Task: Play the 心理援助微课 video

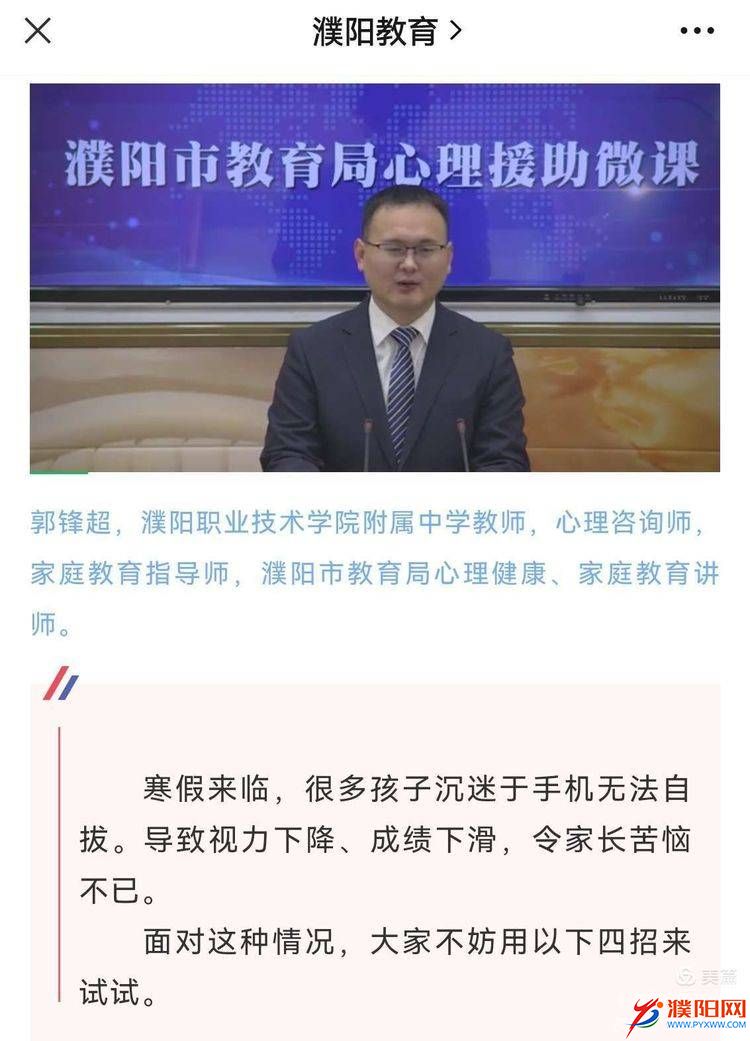Action: point(375,278)
